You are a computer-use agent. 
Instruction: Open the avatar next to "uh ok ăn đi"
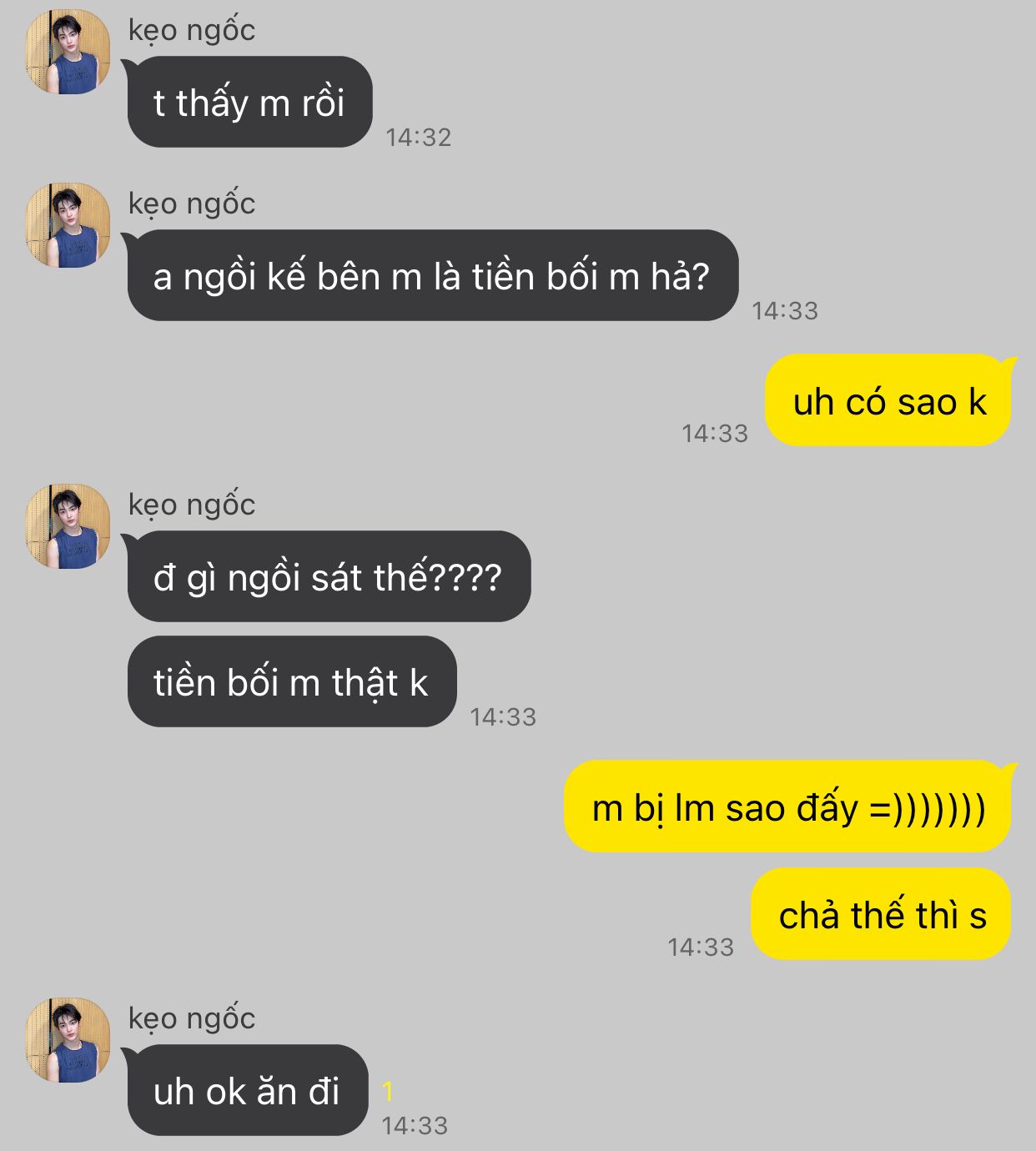click(x=68, y=1040)
